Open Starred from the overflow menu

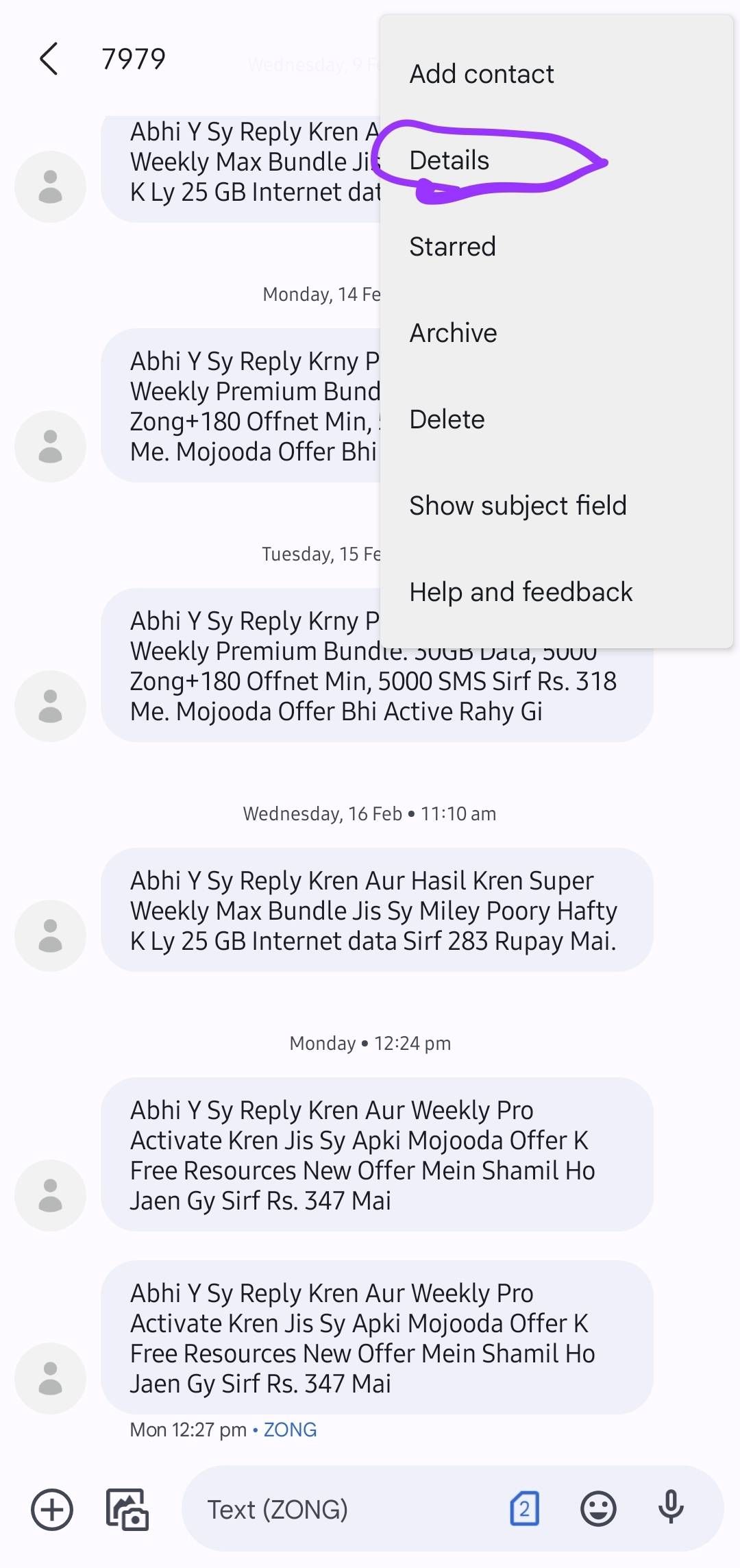(452, 247)
